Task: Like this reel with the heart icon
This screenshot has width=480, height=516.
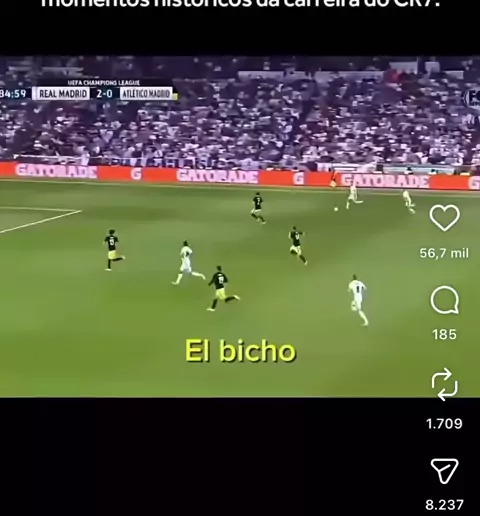Action: 444,218
